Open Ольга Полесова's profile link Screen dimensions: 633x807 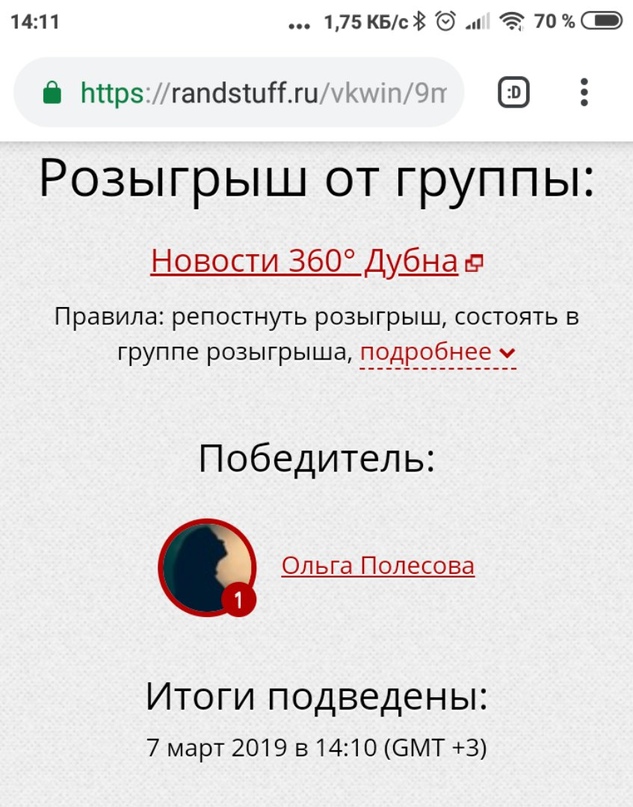coord(378,566)
